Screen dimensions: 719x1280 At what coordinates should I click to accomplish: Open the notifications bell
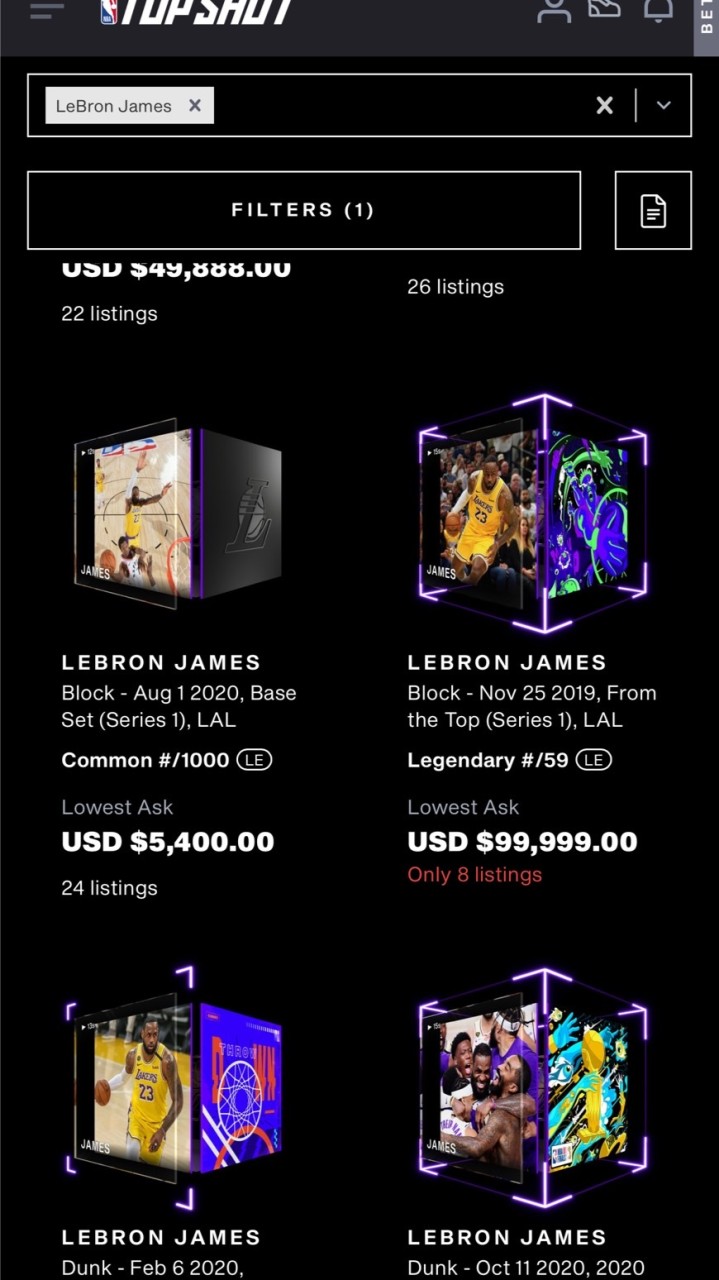658,10
